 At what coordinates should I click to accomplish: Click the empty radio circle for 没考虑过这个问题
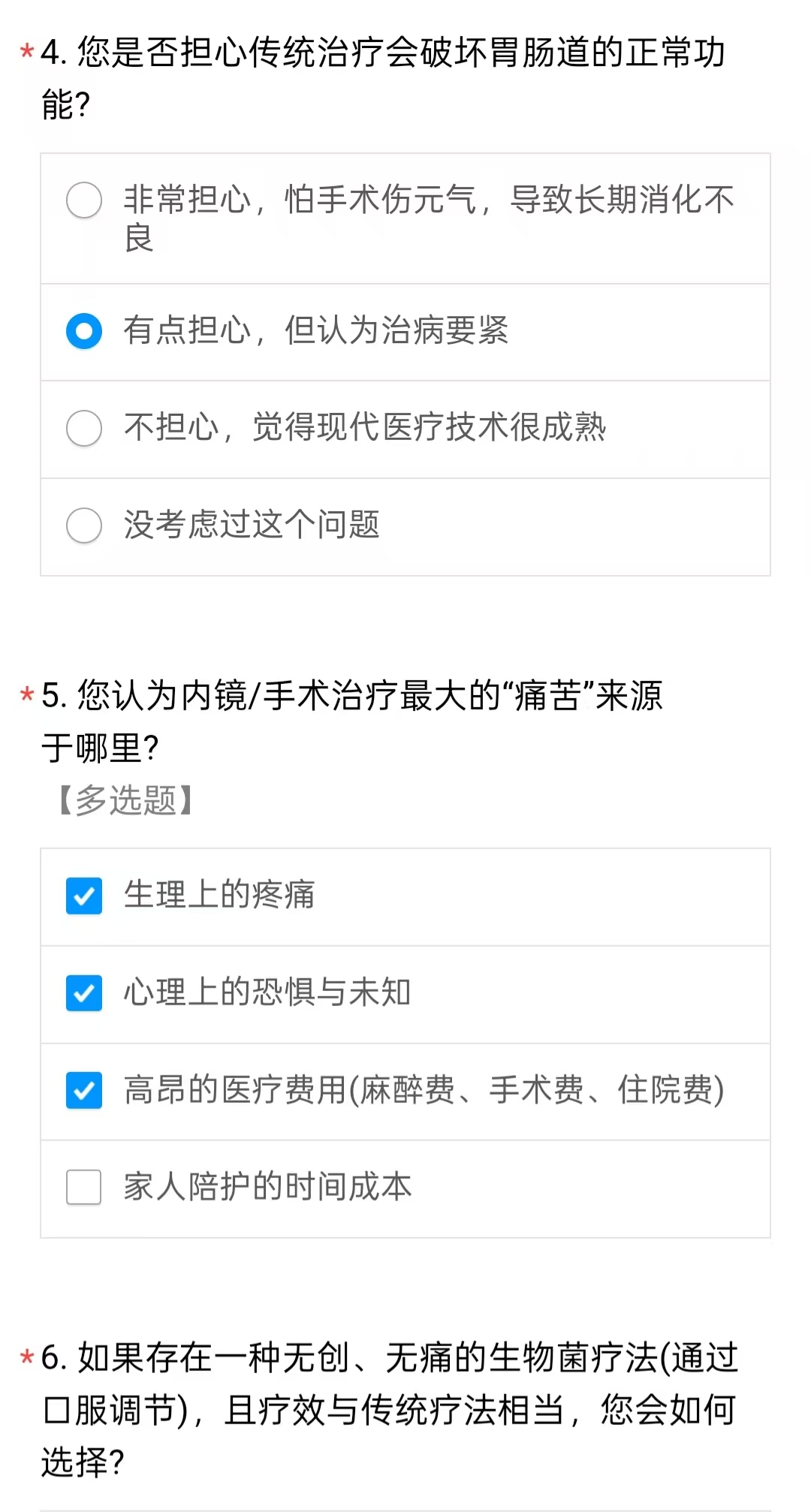pos(83,526)
